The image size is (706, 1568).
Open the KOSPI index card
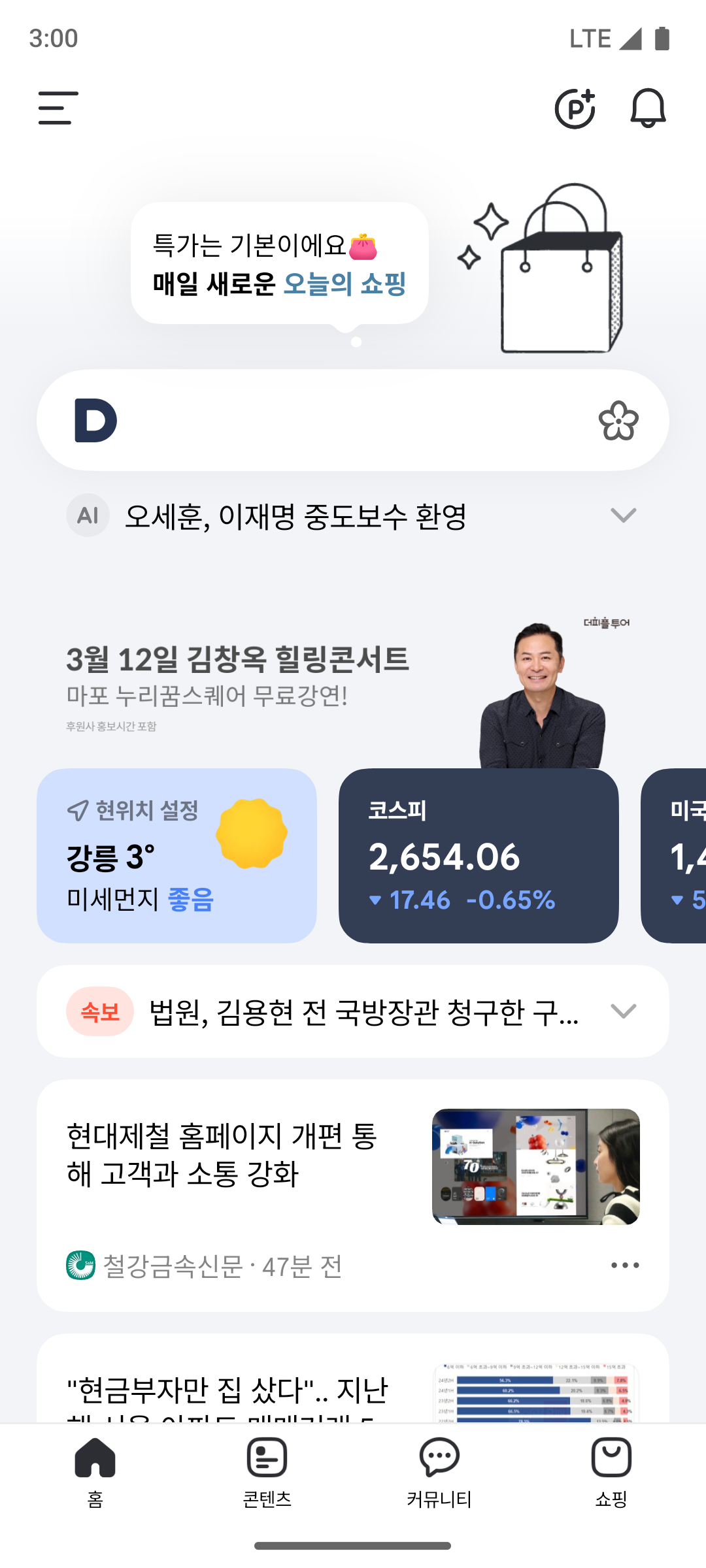(x=479, y=855)
